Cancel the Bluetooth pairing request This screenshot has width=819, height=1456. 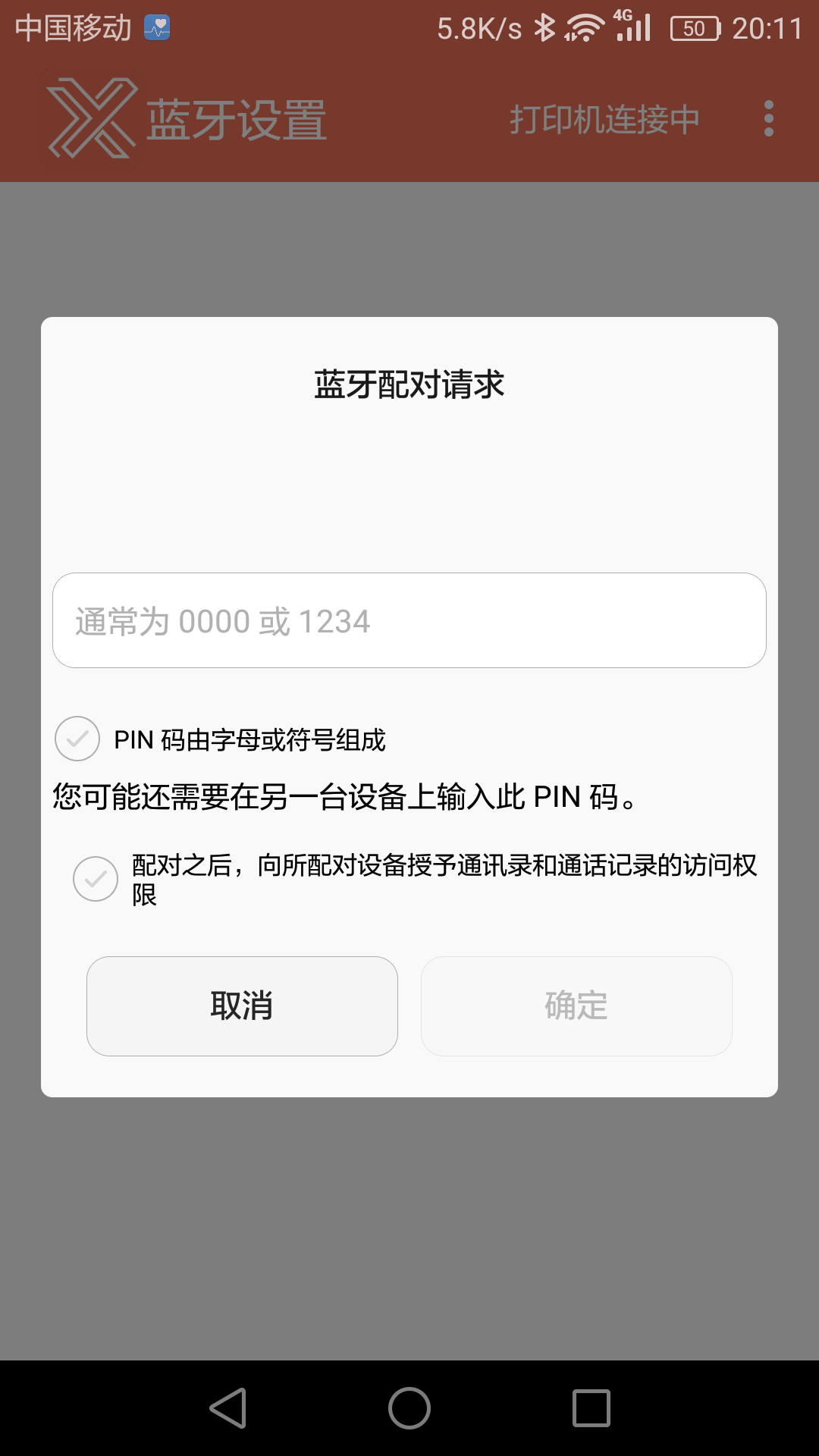(x=242, y=1006)
